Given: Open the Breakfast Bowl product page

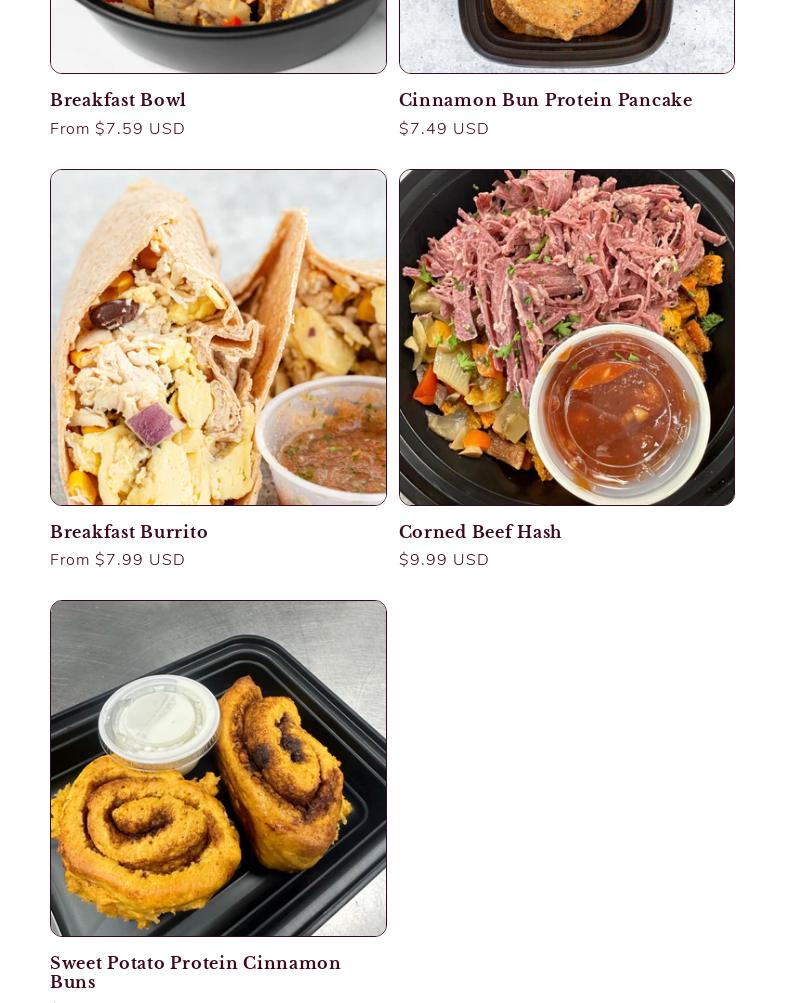Looking at the screenshot, I should pos(118,101).
